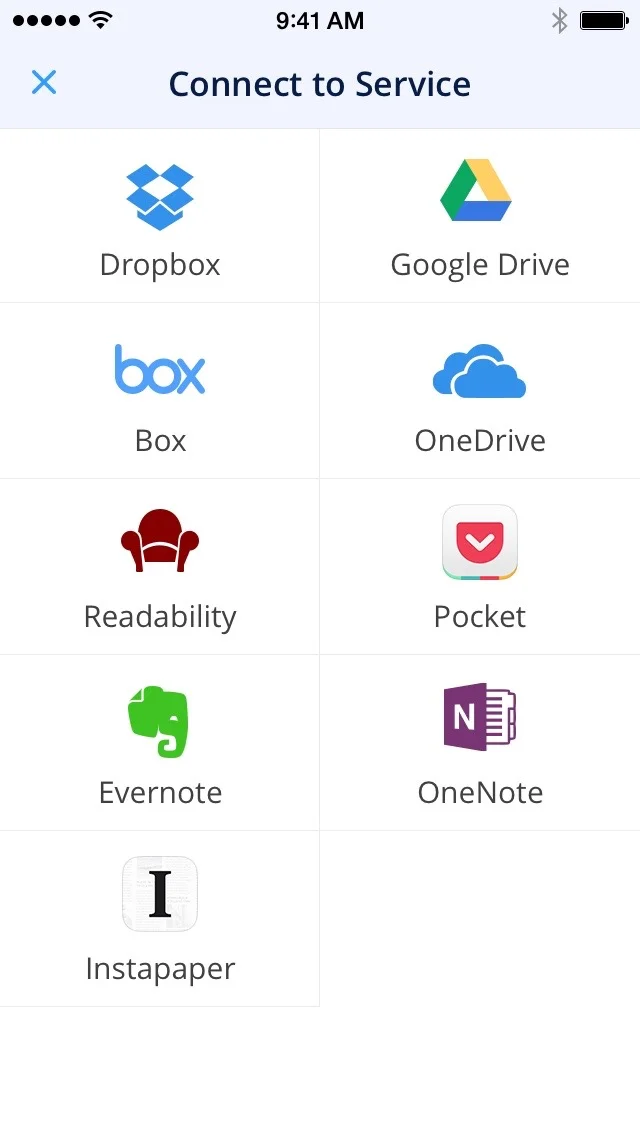The image size is (640, 1136).
Task: Select Google Drive service
Action: tap(480, 216)
